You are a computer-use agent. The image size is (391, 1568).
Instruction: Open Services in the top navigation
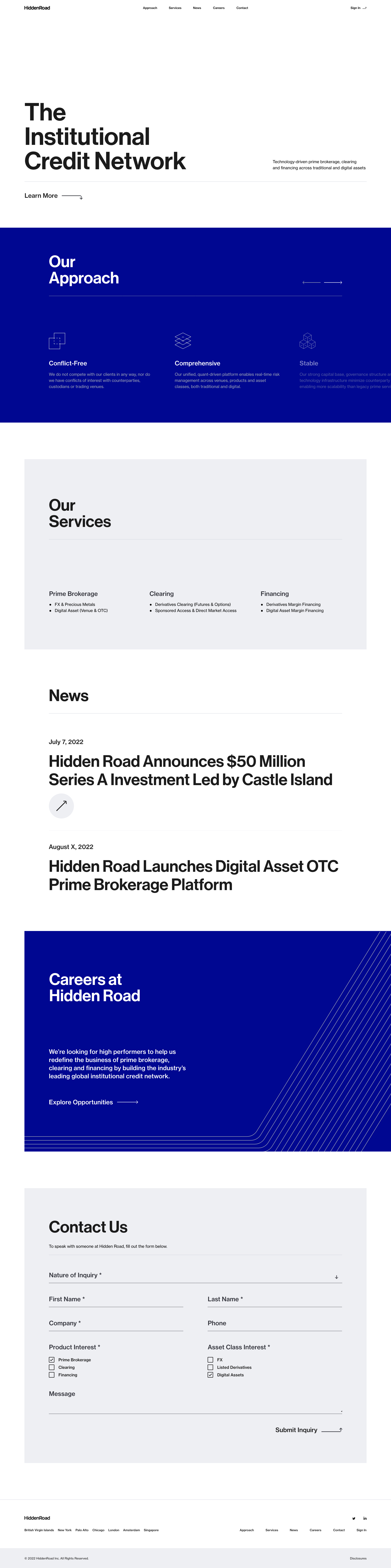tap(175, 8)
